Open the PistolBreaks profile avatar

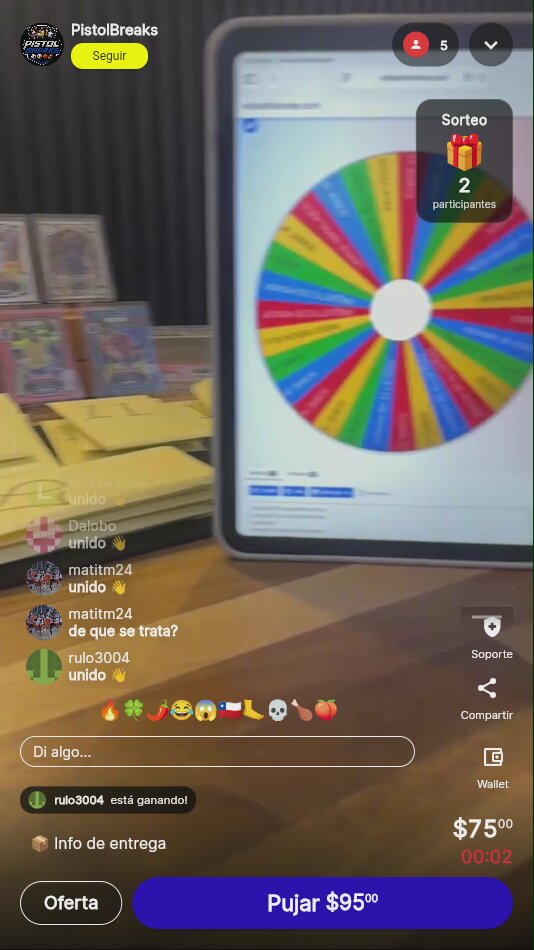click(42, 44)
